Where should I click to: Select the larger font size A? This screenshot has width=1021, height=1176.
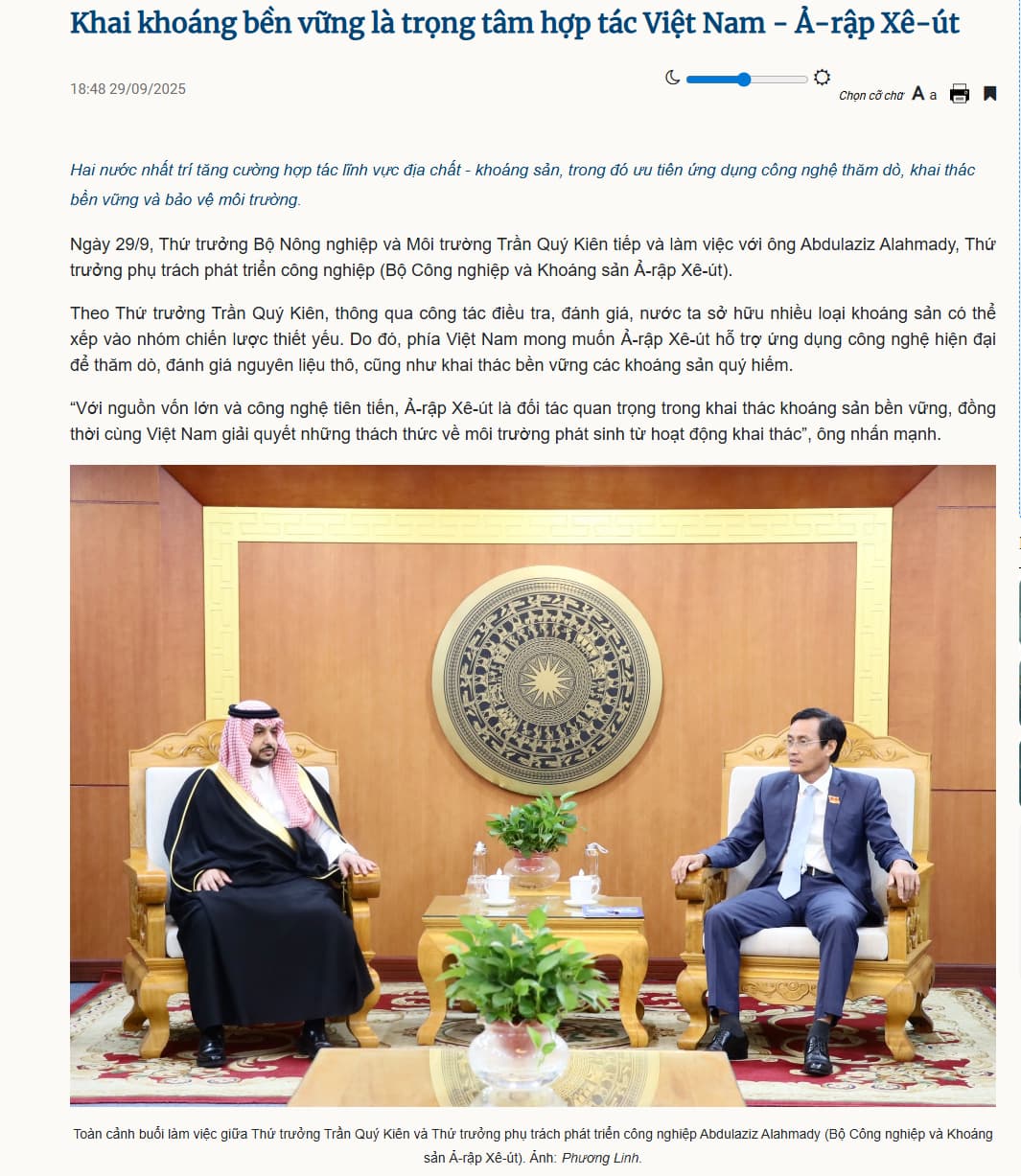917,94
